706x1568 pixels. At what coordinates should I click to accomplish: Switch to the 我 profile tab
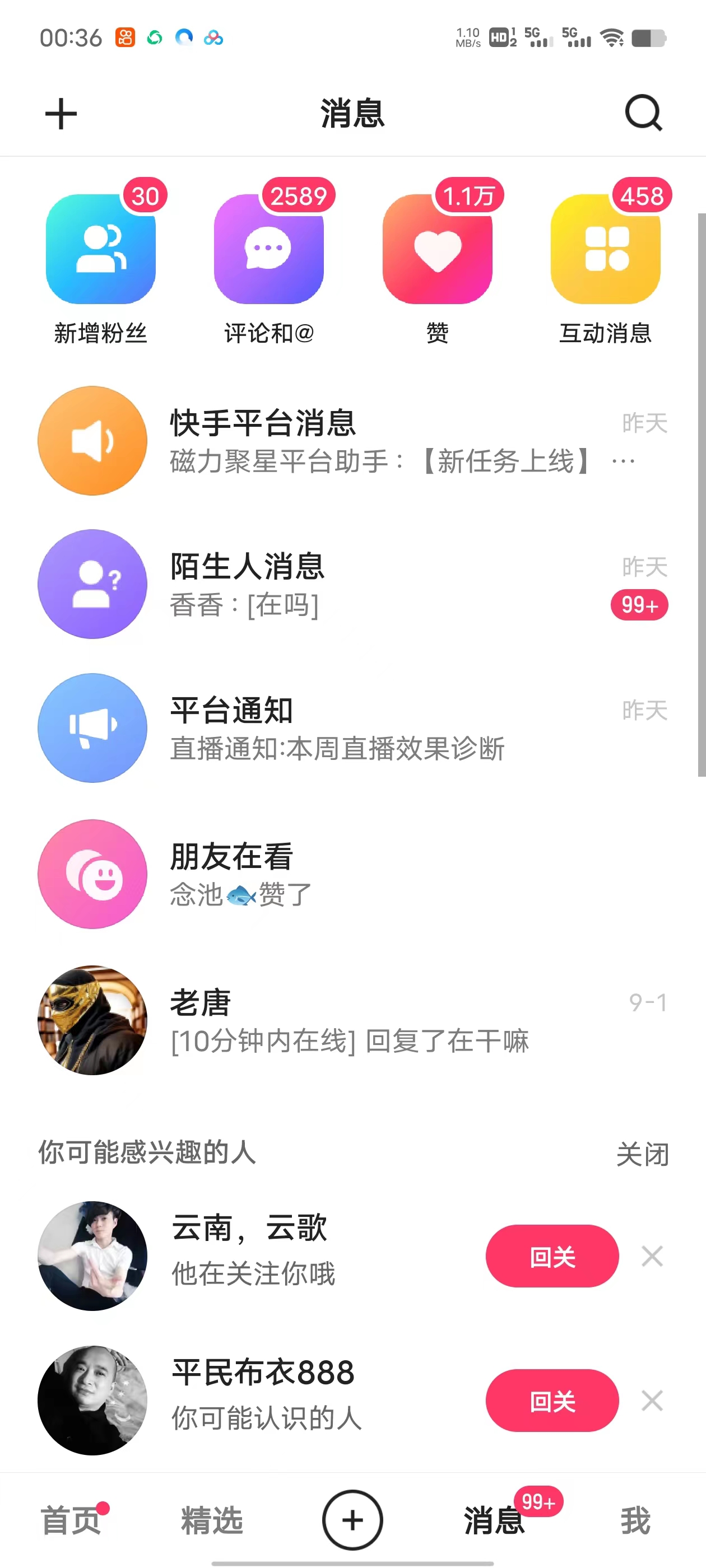635,1520
